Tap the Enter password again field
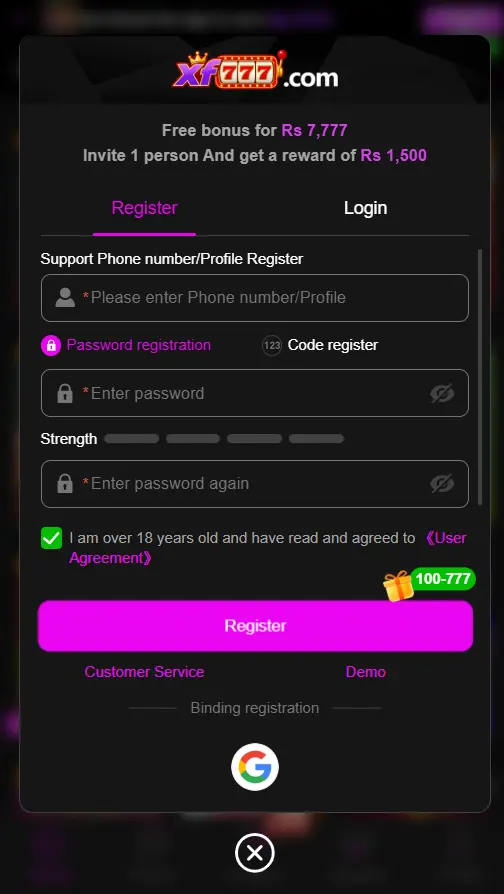 click(x=255, y=484)
